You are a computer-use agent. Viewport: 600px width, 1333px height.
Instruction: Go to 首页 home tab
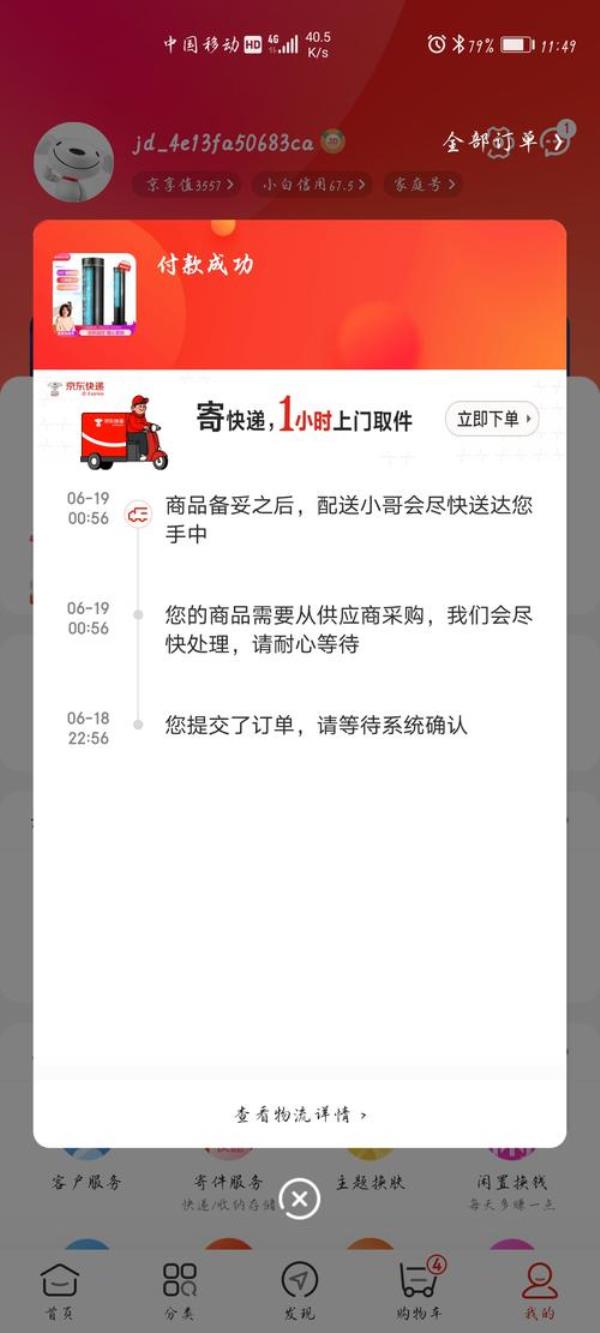coord(58,1288)
